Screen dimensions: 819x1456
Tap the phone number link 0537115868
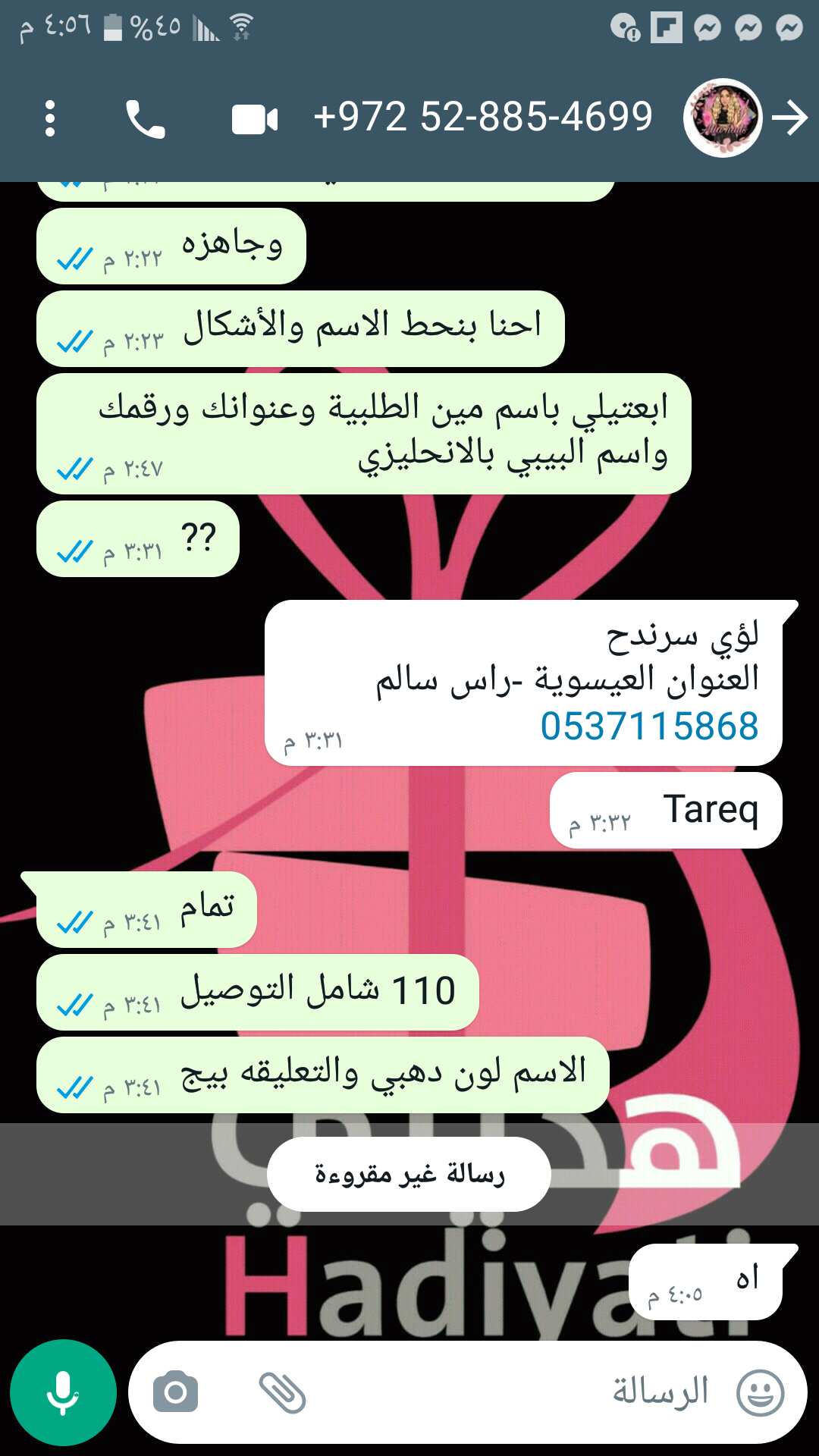pos(649,726)
